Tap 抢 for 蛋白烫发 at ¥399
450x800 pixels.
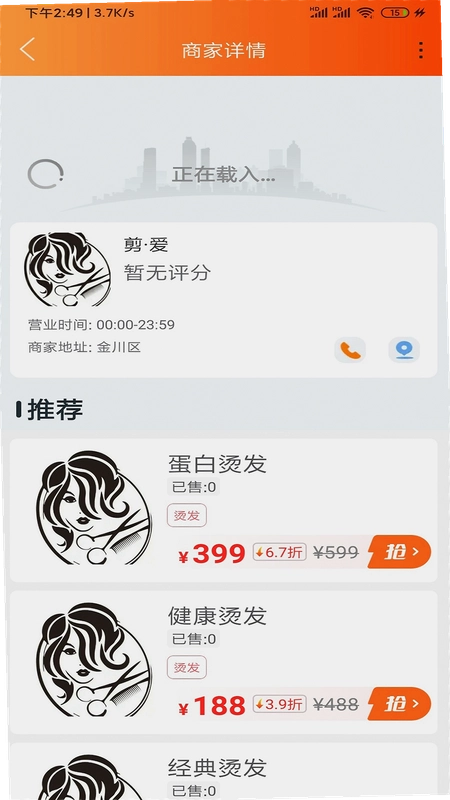point(400,552)
